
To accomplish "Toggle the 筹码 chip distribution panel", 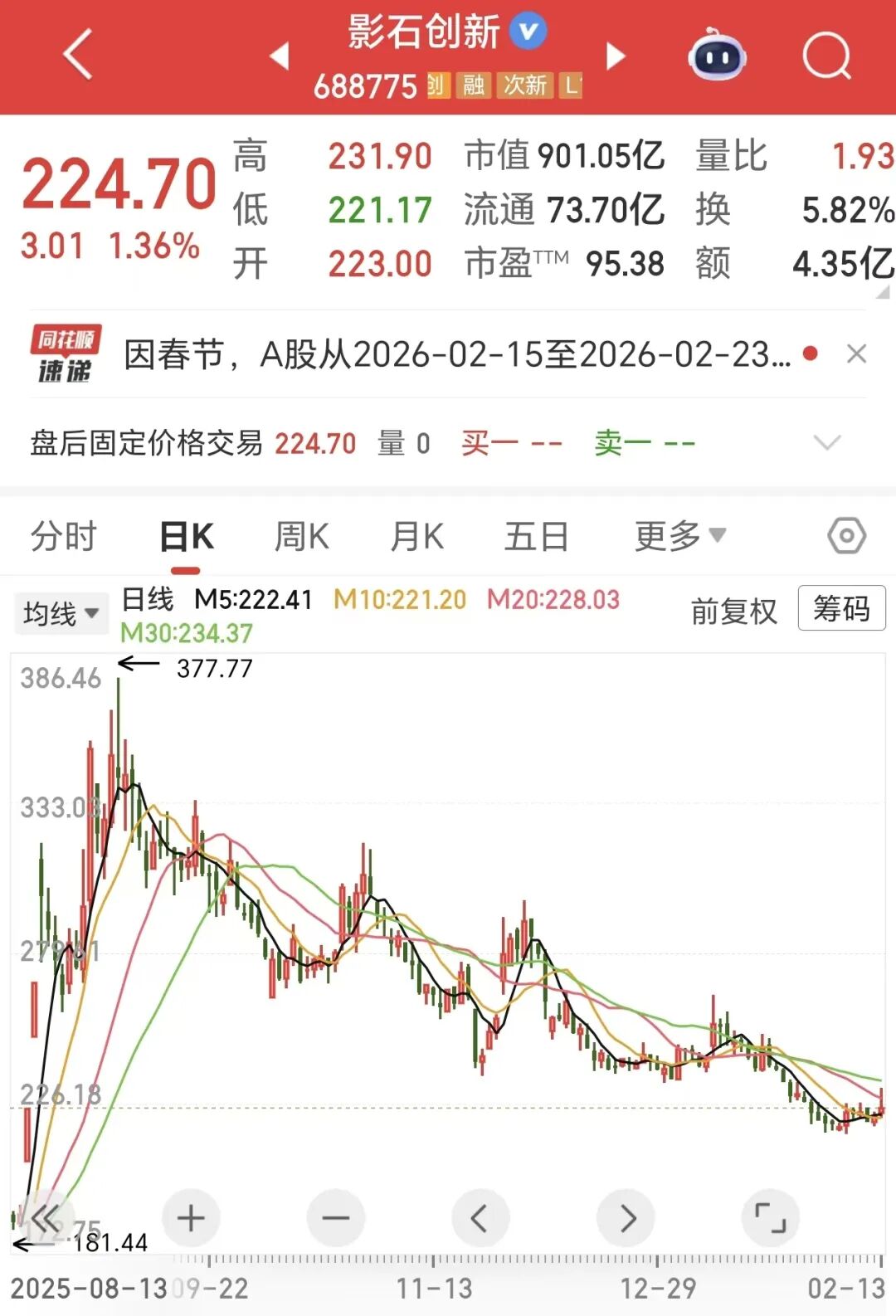I will tap(841, 611).
